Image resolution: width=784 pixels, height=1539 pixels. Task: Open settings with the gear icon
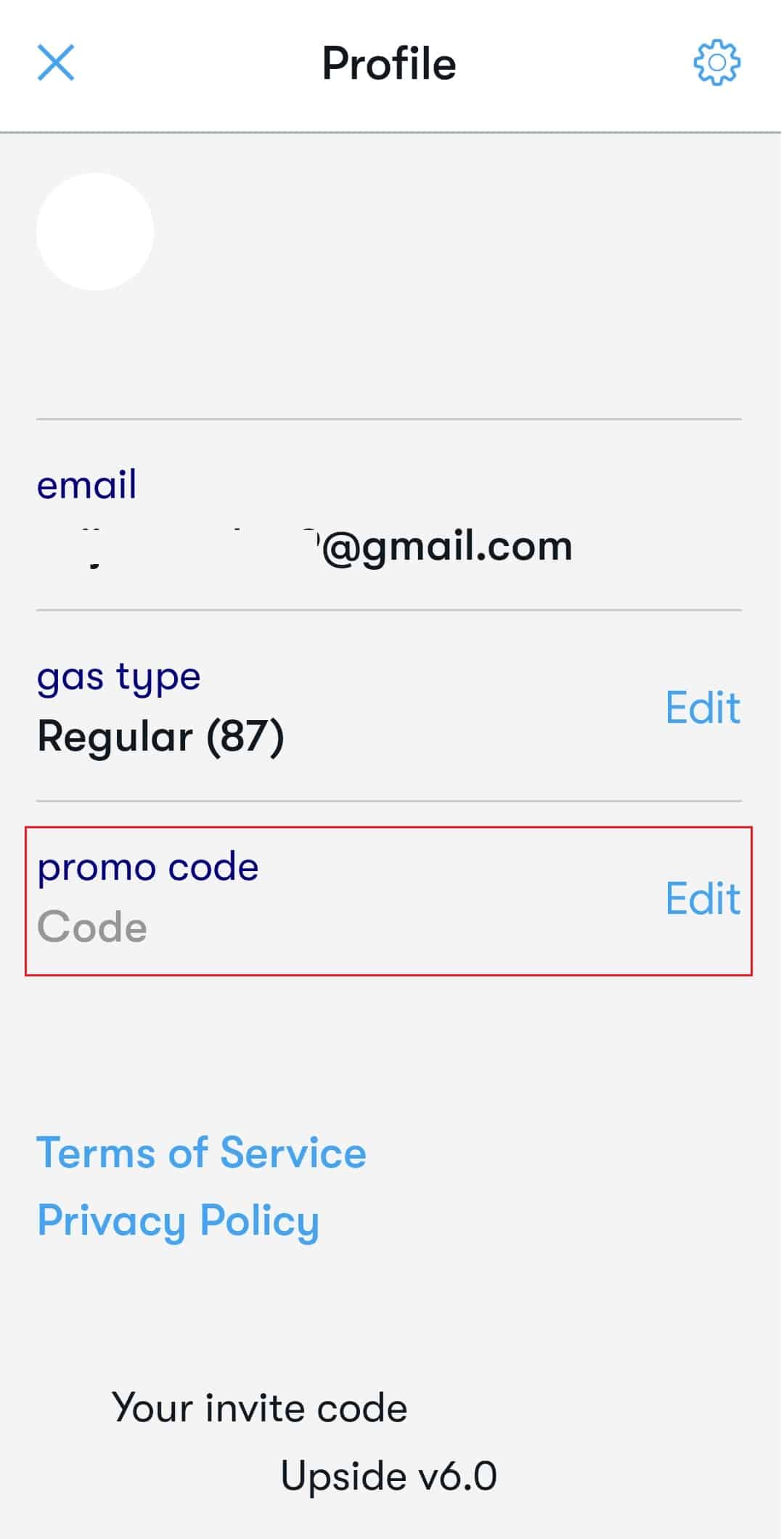click(715, 64)
